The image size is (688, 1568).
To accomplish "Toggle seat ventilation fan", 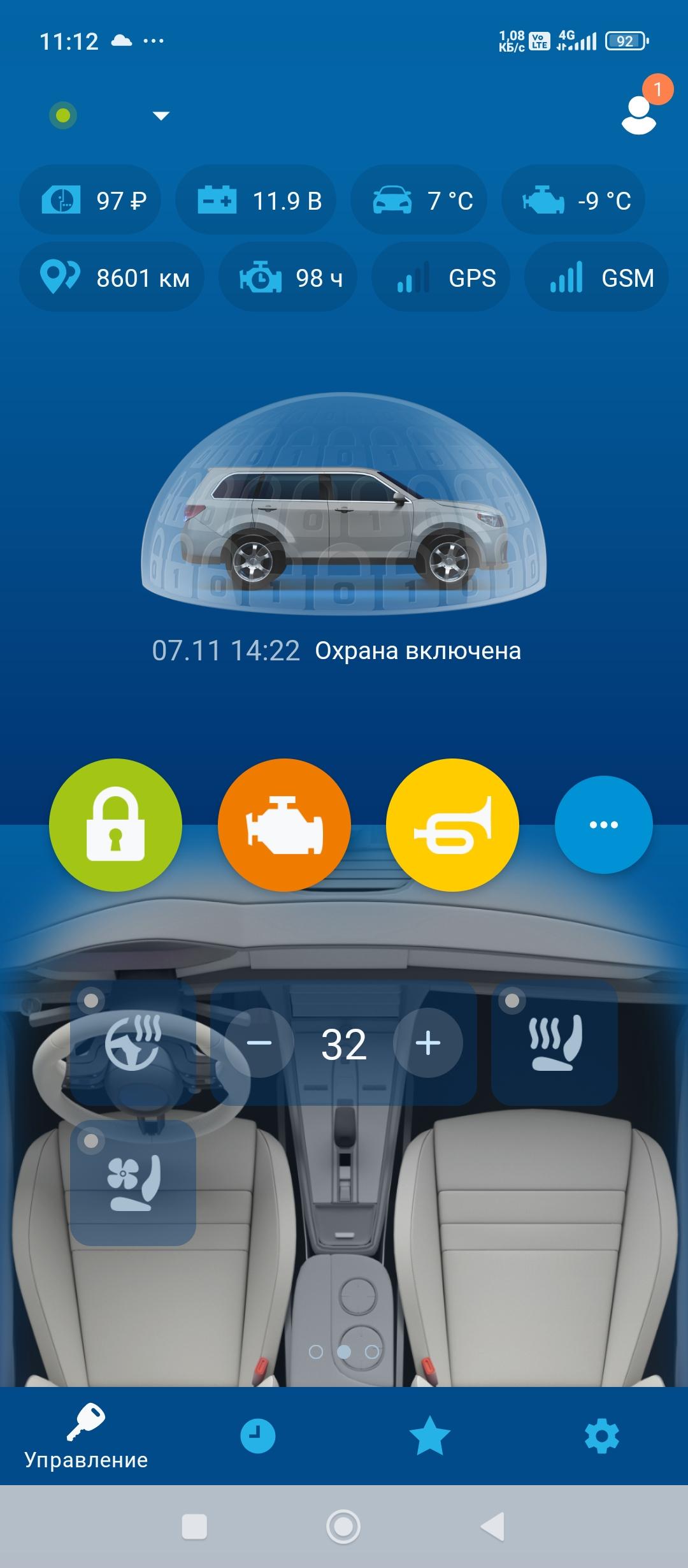I will 133,1183.
